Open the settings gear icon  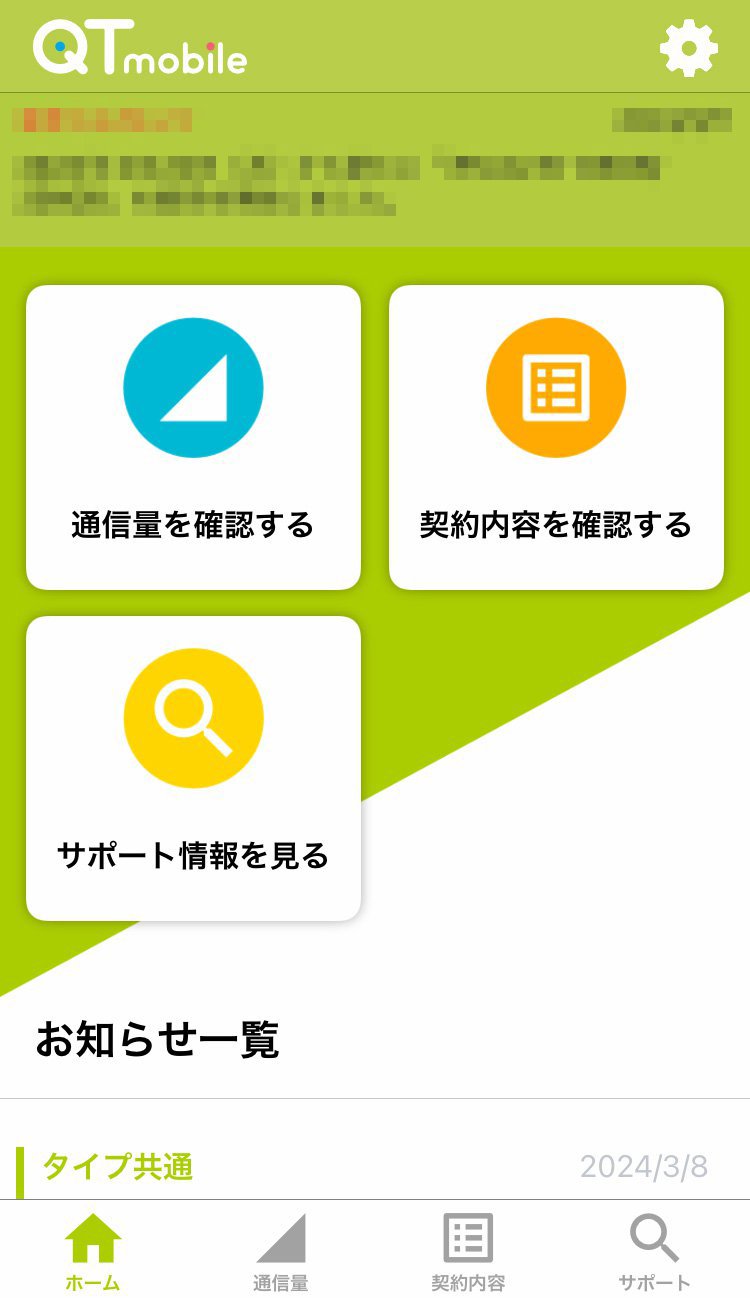(689, 48)
